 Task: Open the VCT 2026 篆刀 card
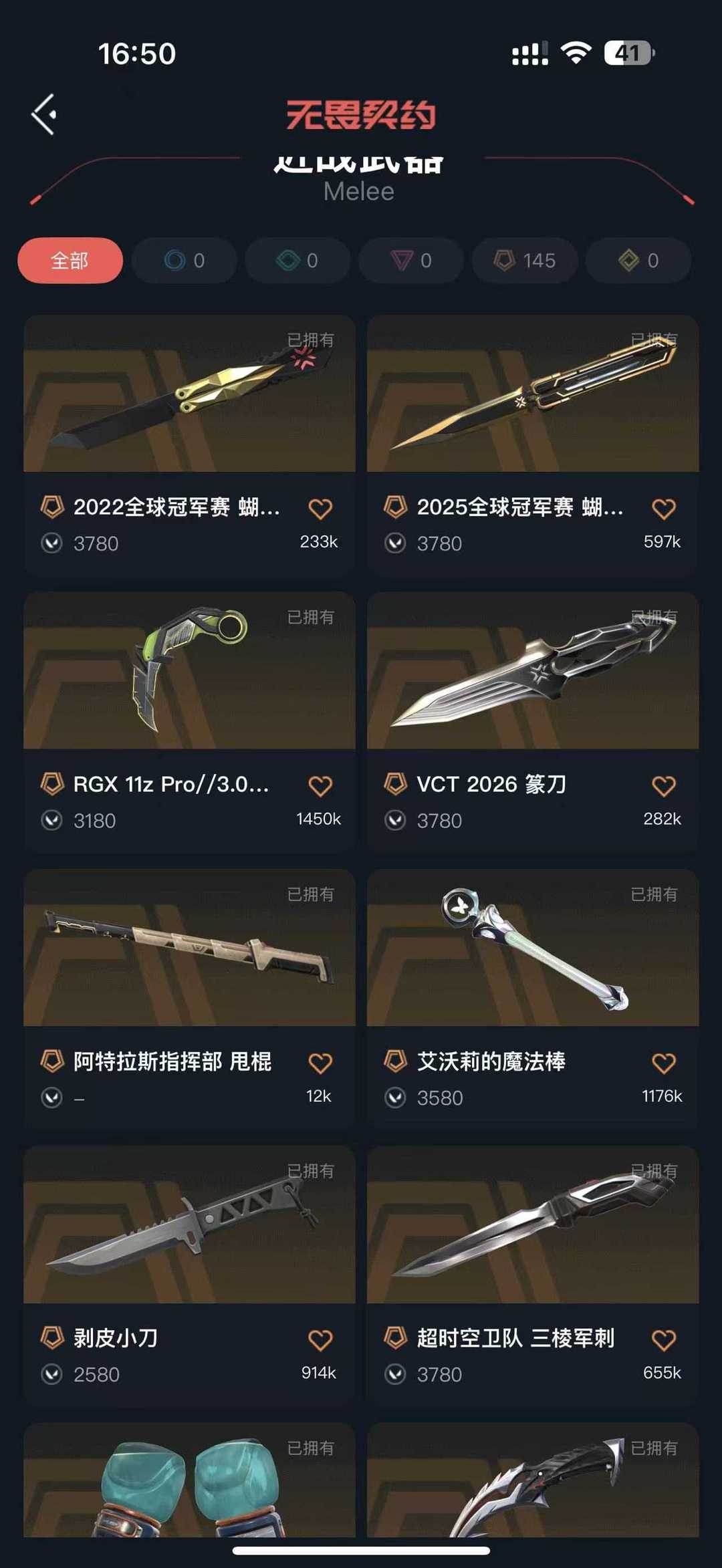[x=533, y=722]
